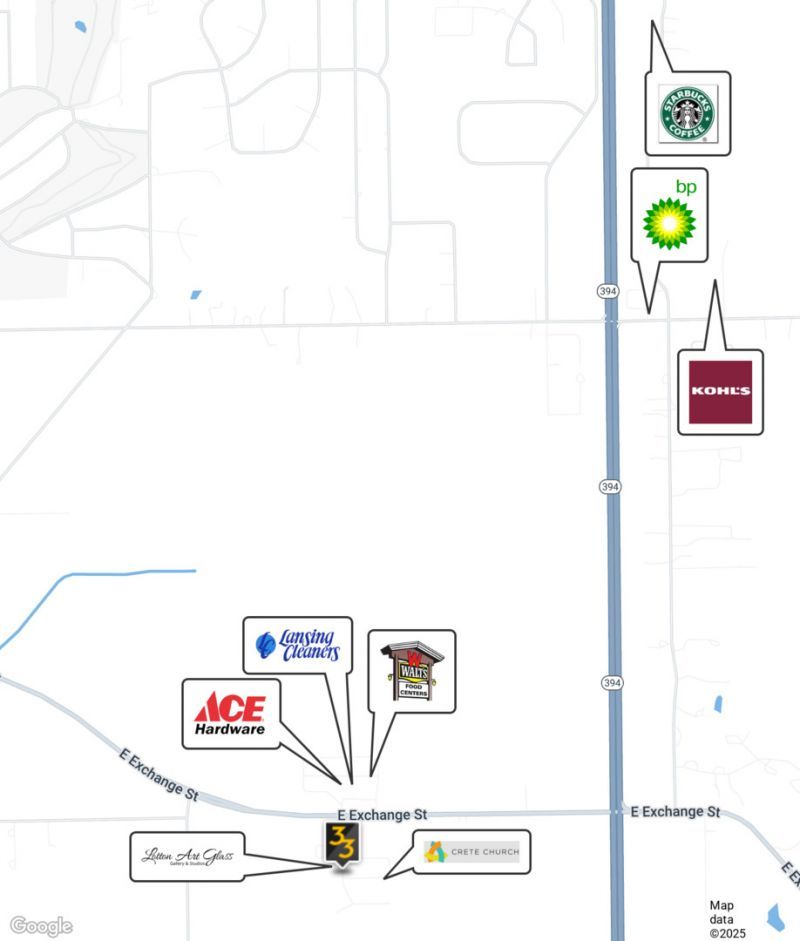Select the Ace Hardware marker
Screen dimensions: 800x941
[x=230, y=713]
